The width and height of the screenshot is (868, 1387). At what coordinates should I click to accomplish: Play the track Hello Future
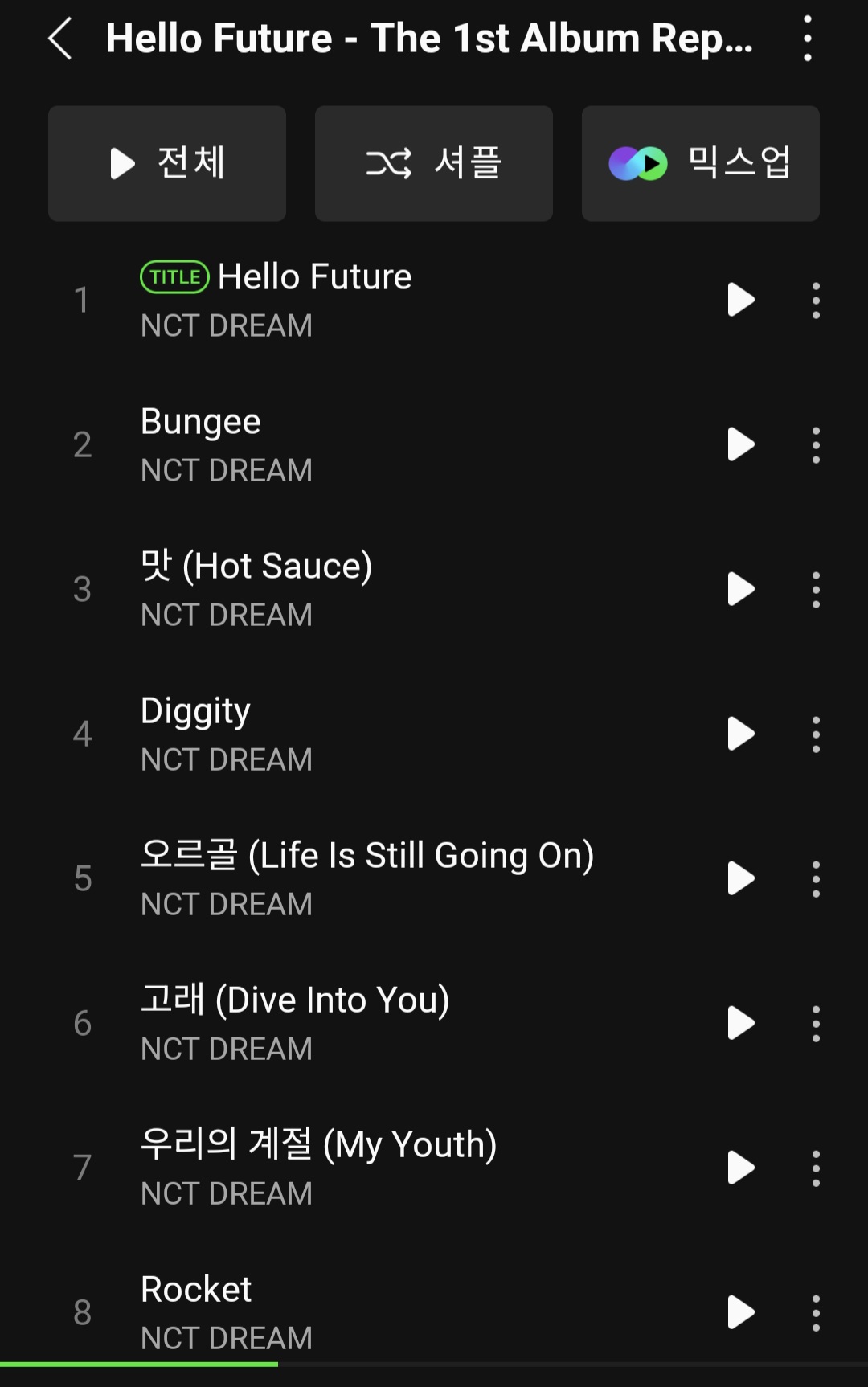tap(740, 300)
